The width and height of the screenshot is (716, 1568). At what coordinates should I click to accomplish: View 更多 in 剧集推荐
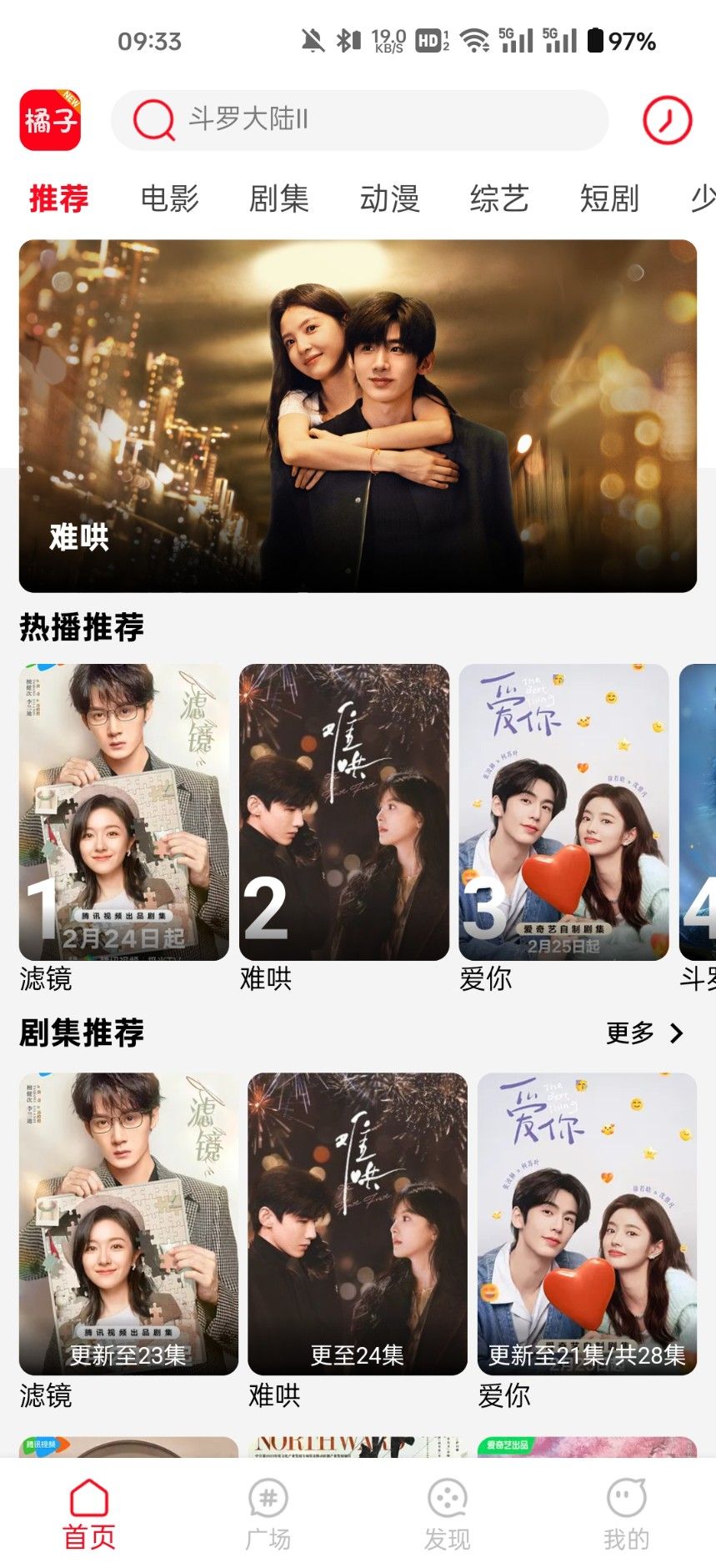[644, 1033]
